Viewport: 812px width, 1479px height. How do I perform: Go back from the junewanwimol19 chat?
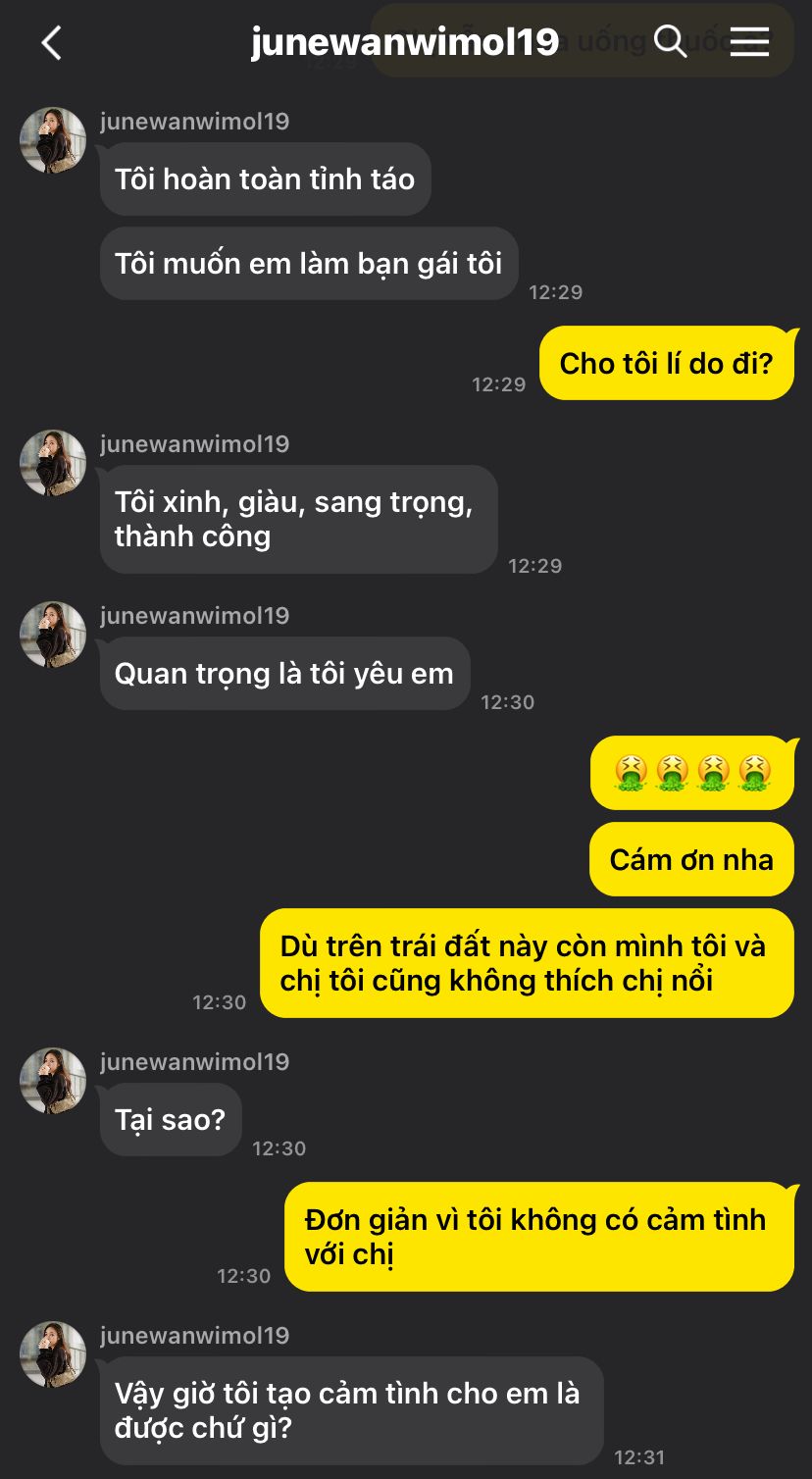pyautogui.click(x=51, y=42)
